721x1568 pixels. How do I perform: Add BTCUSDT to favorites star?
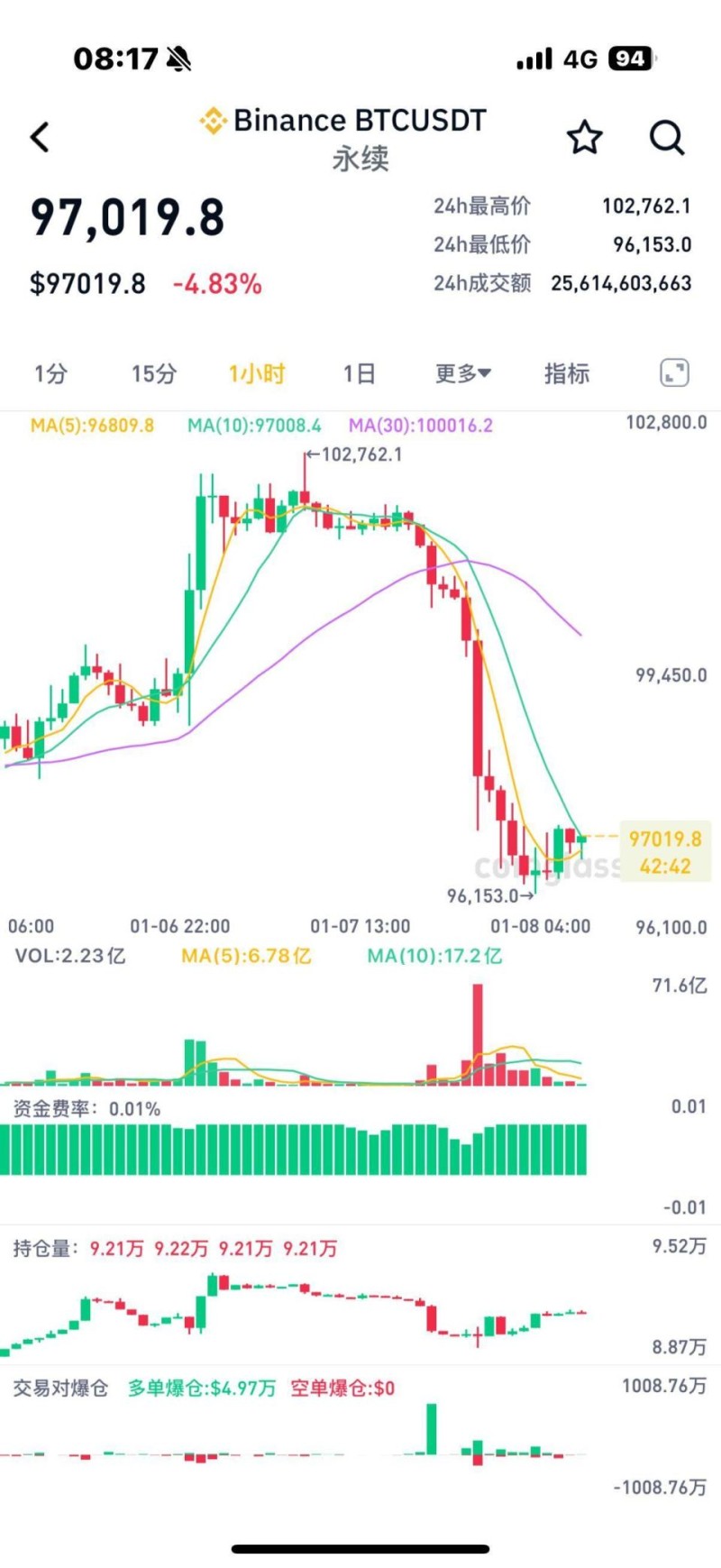point(584,137)
